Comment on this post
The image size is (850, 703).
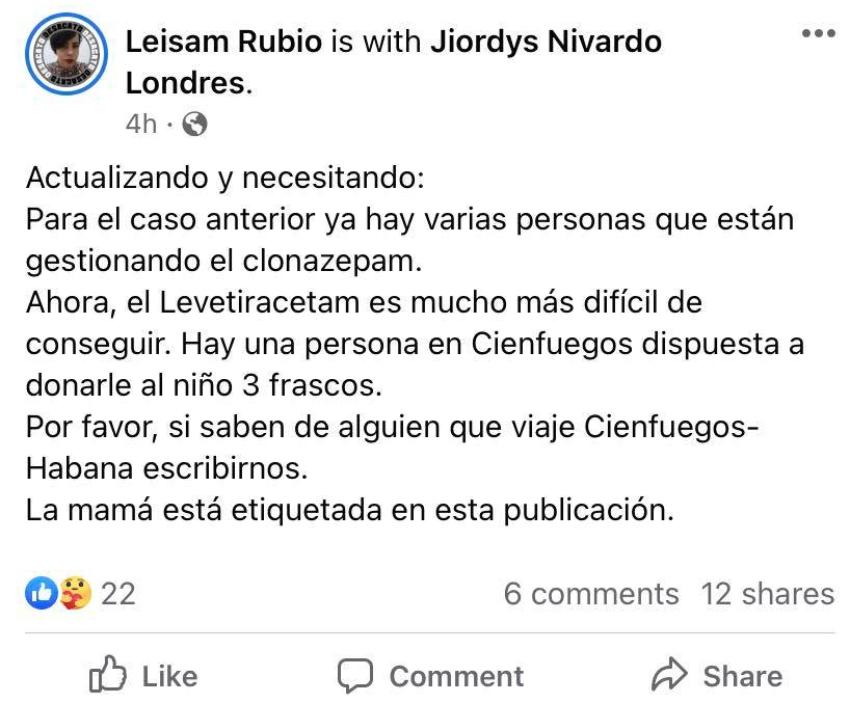pos(430,676)
